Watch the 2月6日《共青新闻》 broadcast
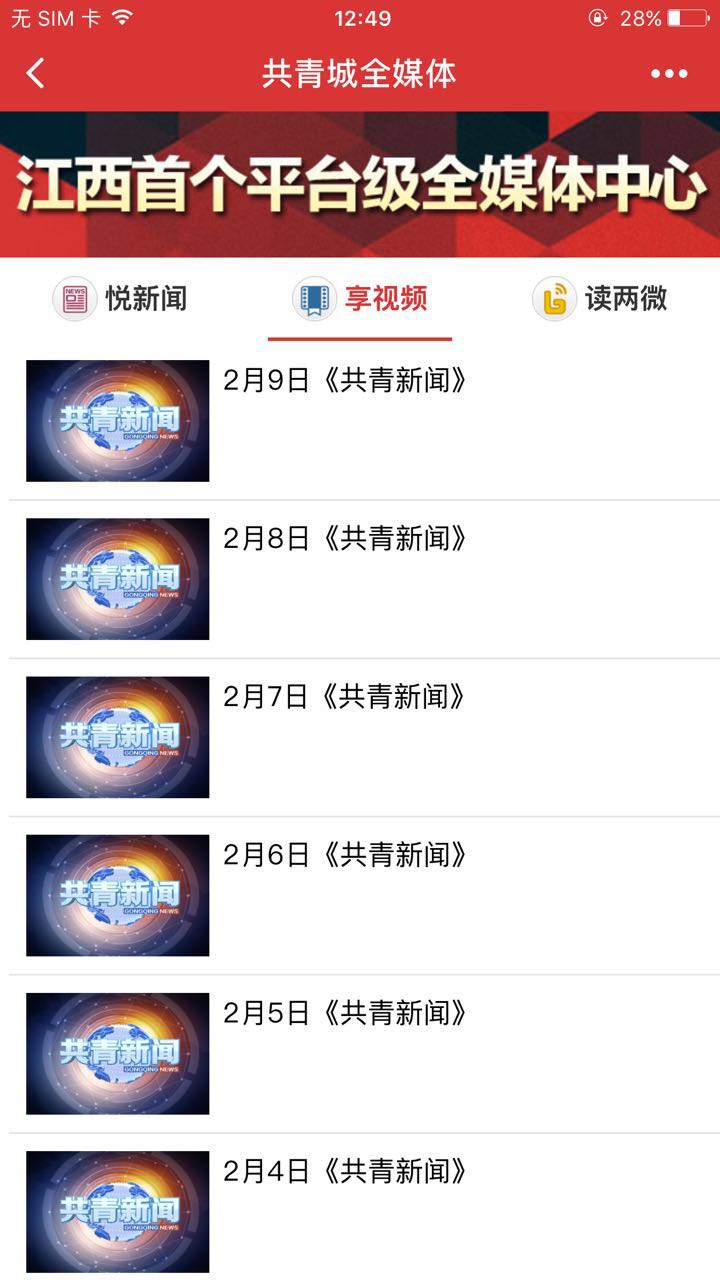This screenshot has height=1280, width=720. (345, 855)
